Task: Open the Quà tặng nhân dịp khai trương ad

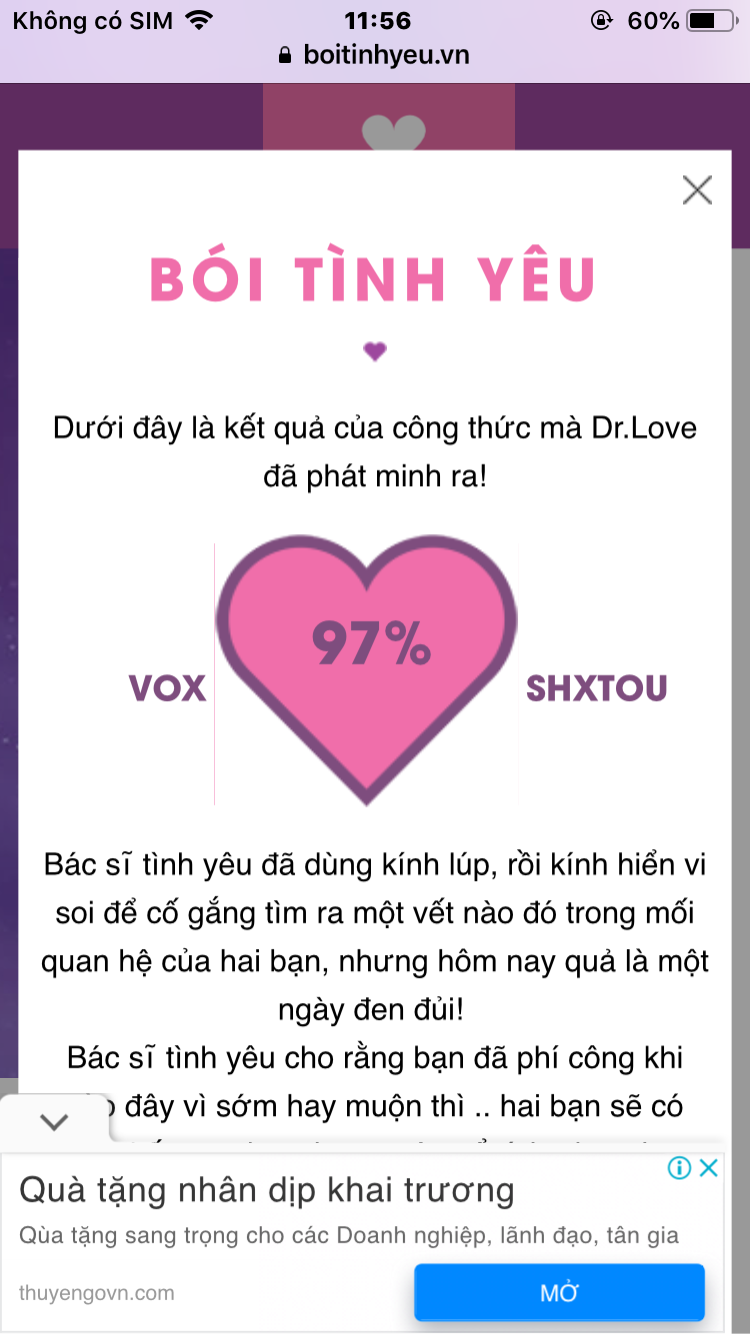Action: pyautogui.click(x=267, y=1190)
